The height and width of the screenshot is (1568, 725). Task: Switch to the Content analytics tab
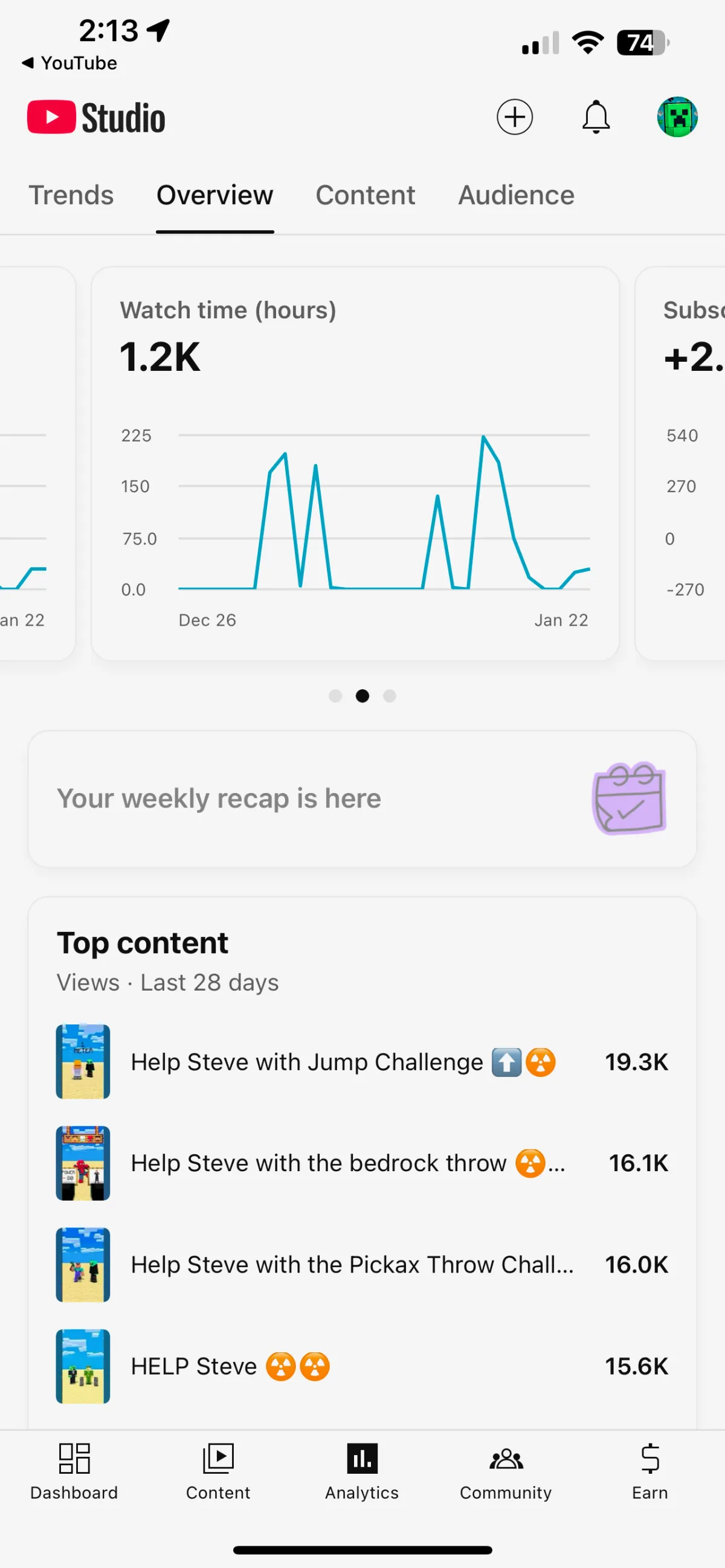[x=366, y=195]
